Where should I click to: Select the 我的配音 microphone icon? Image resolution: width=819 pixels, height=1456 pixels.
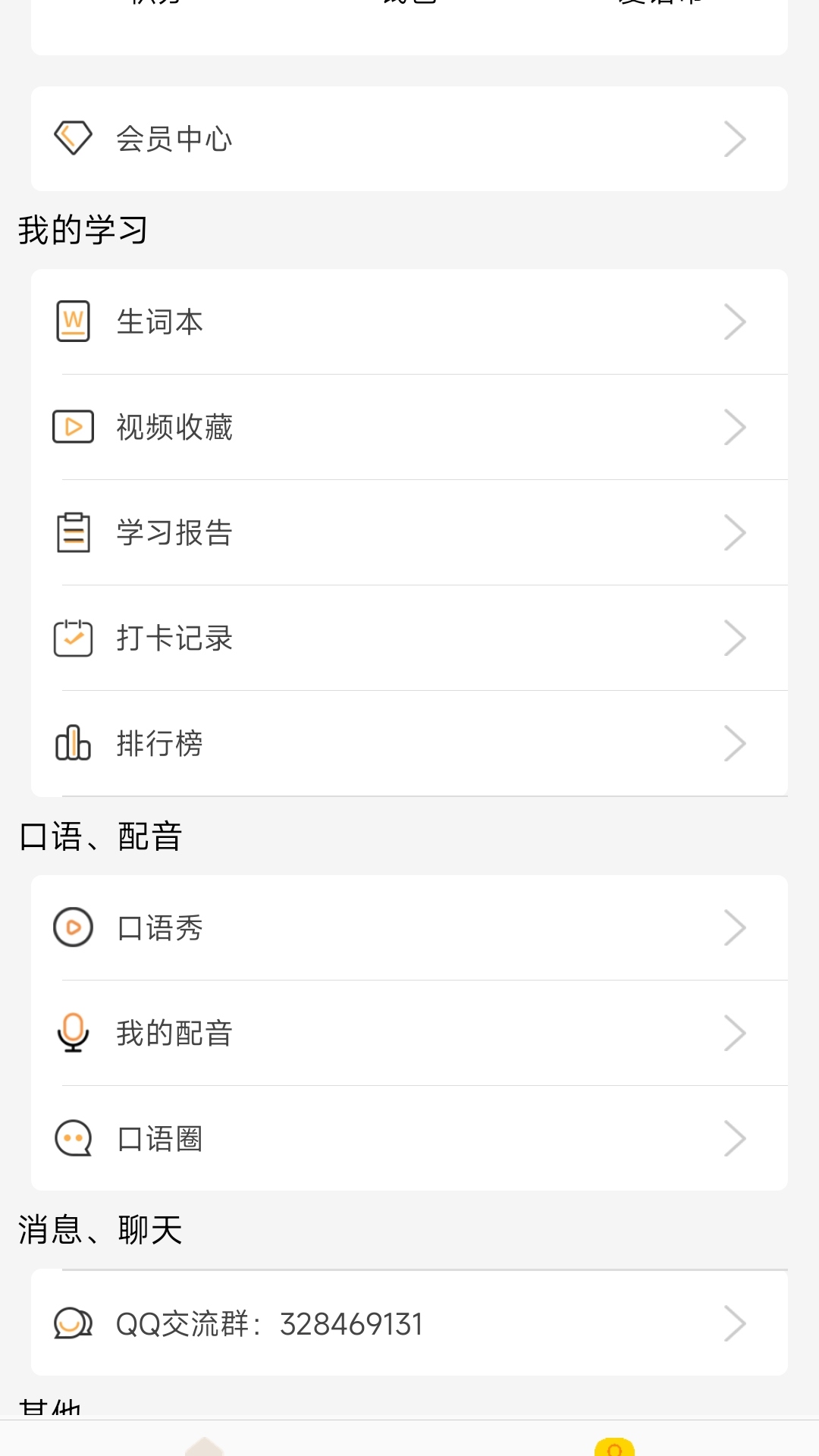73,1032
